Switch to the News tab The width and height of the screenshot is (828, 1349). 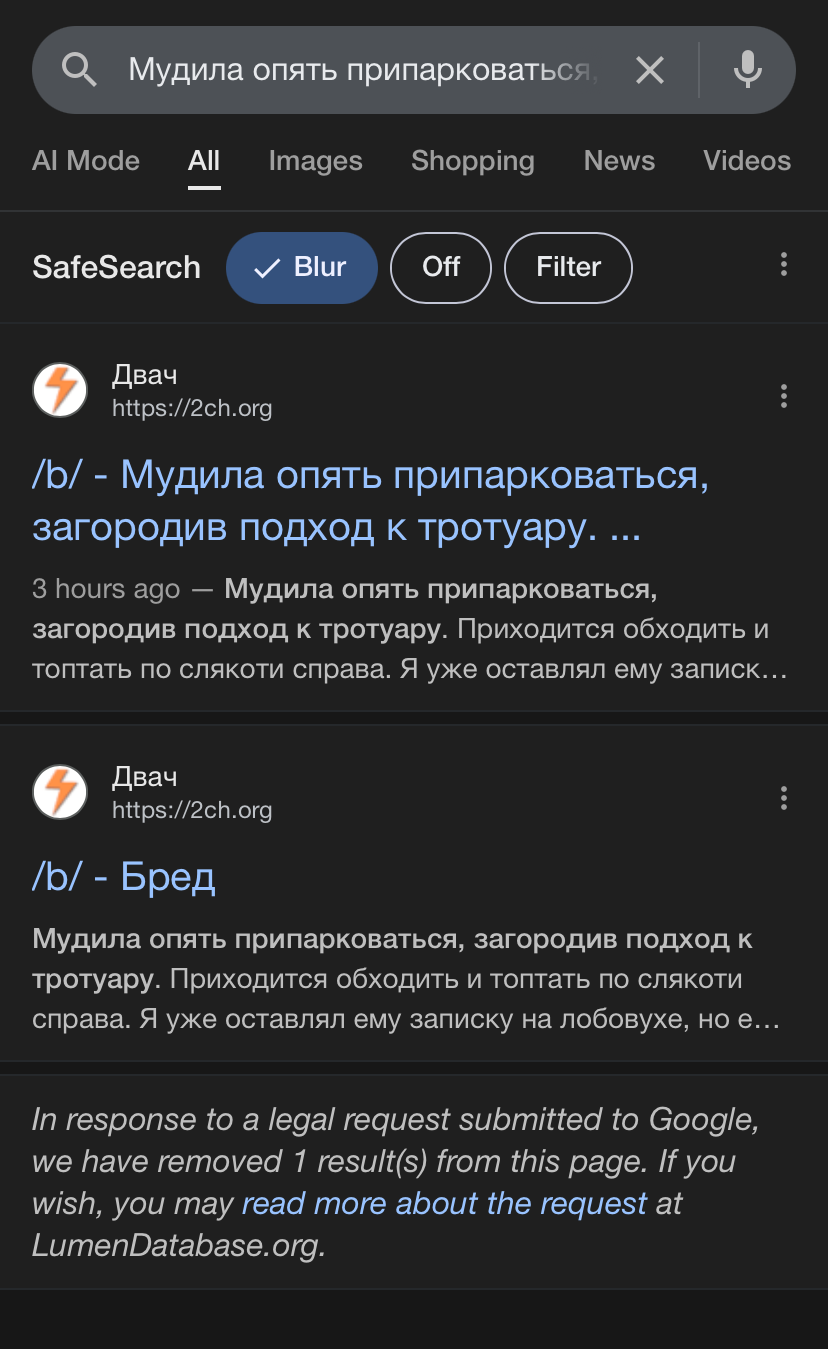(x=619, y=161)
